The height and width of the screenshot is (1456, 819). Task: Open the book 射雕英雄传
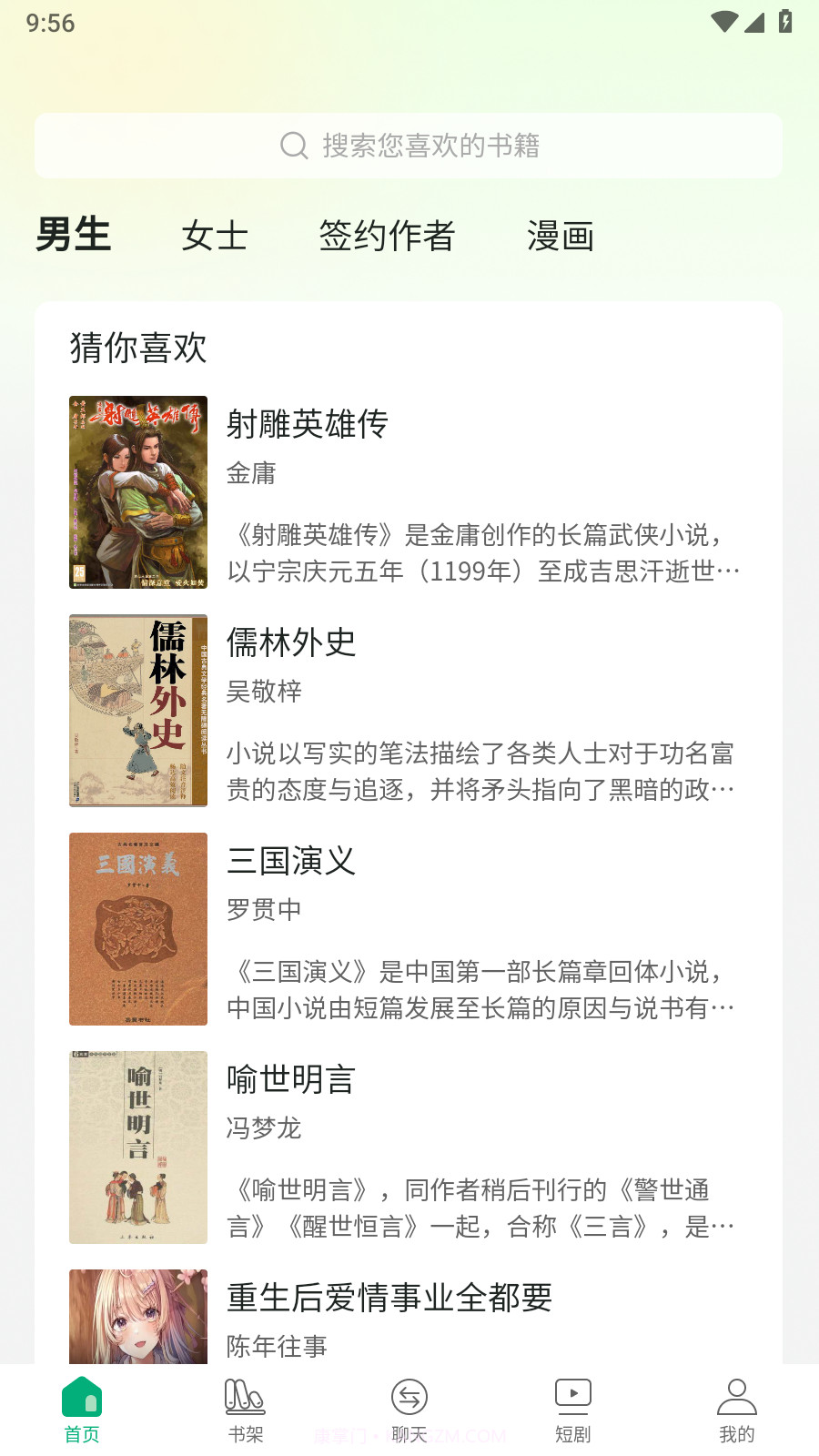click(x=307, y=424)
